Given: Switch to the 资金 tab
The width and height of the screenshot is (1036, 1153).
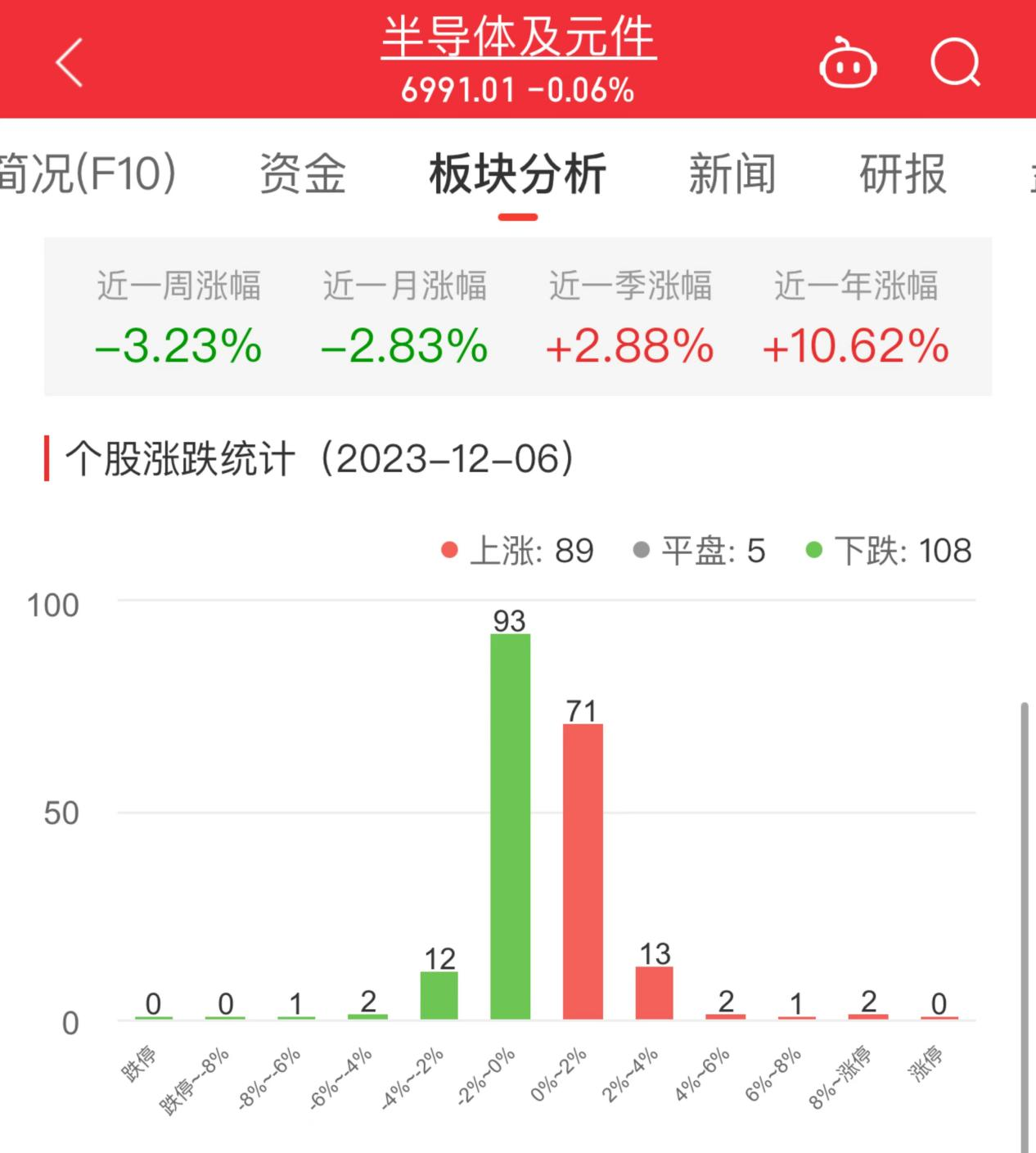Looking at the screenshot, I should [303, 173].
